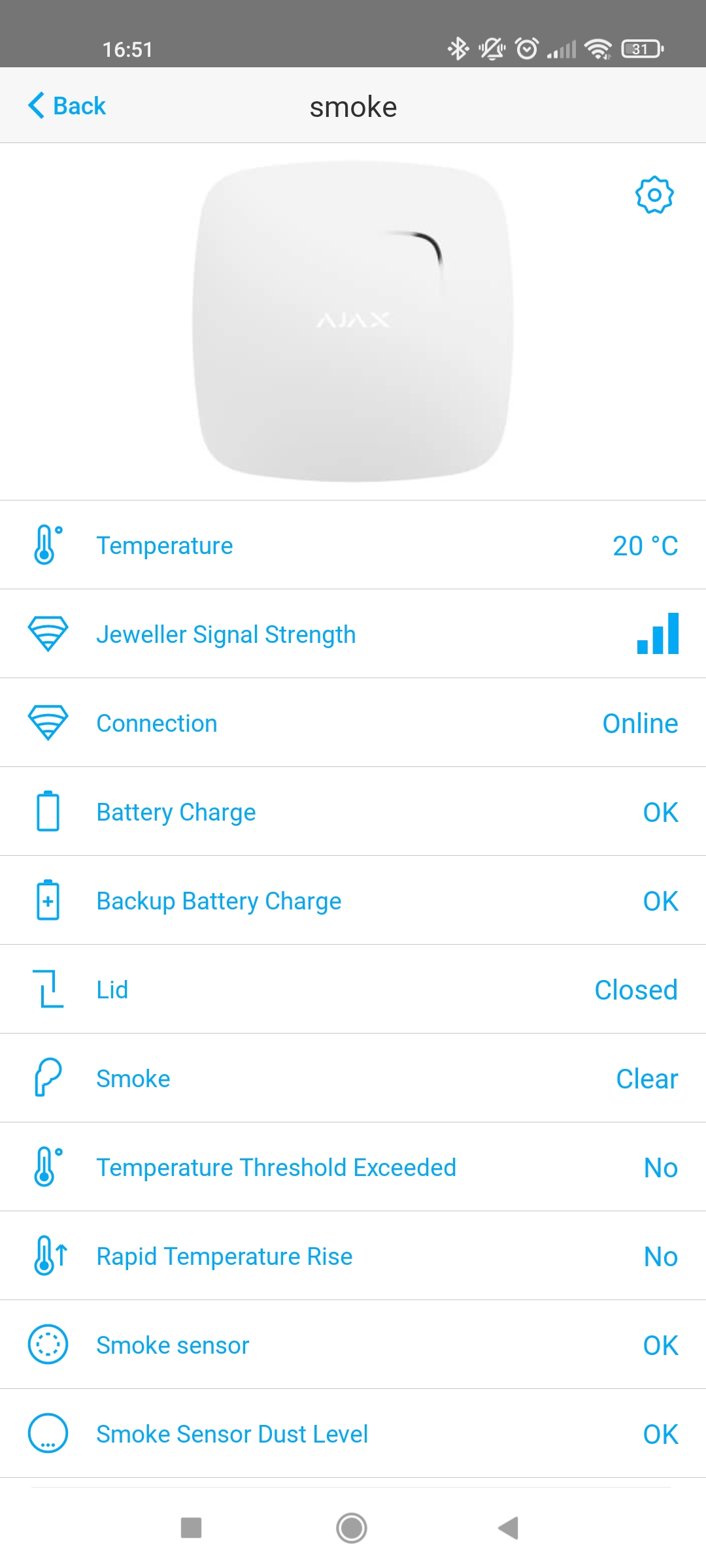Tap the system home button

352,1528
